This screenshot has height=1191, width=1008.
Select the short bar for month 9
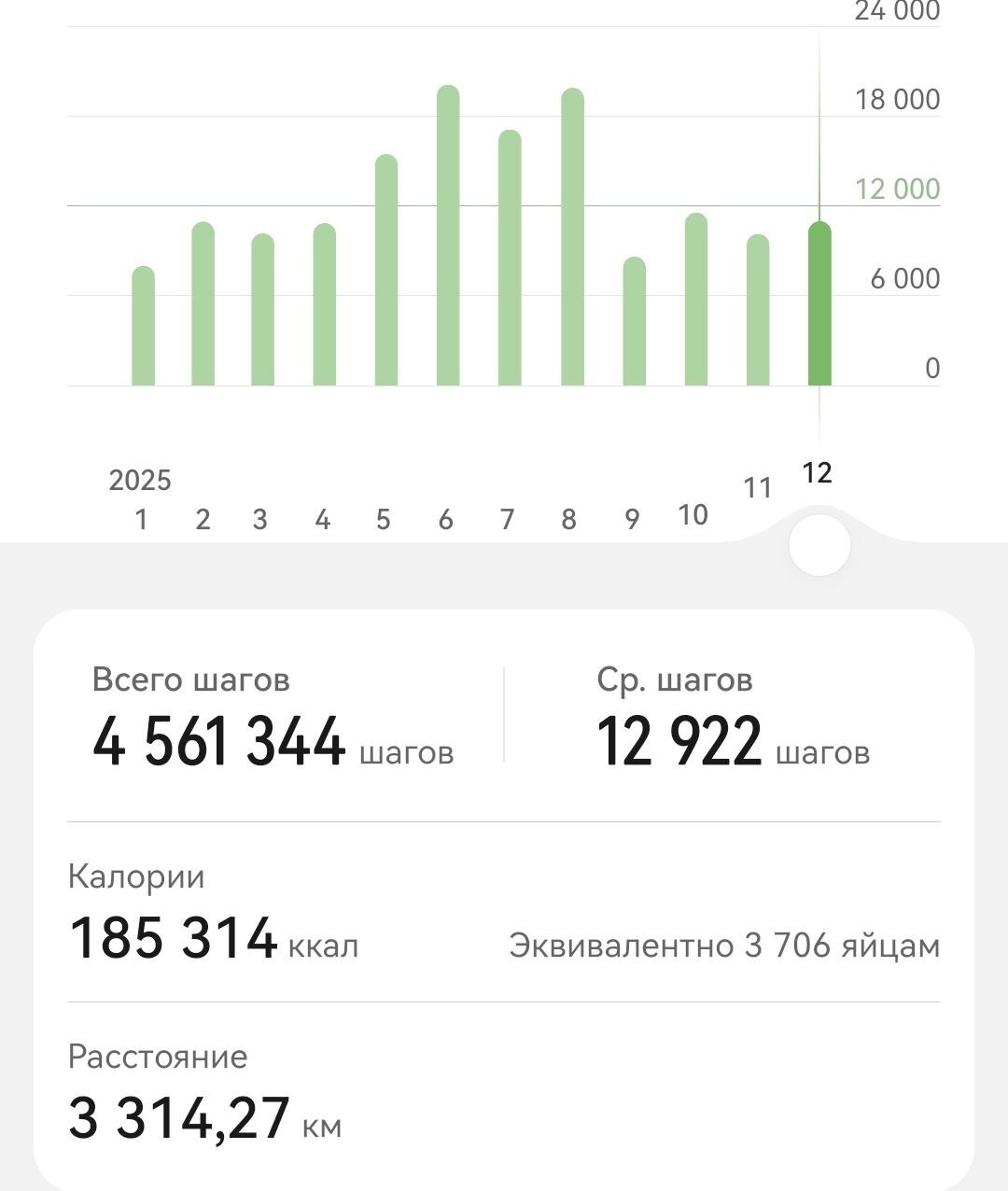click(634, 322)
